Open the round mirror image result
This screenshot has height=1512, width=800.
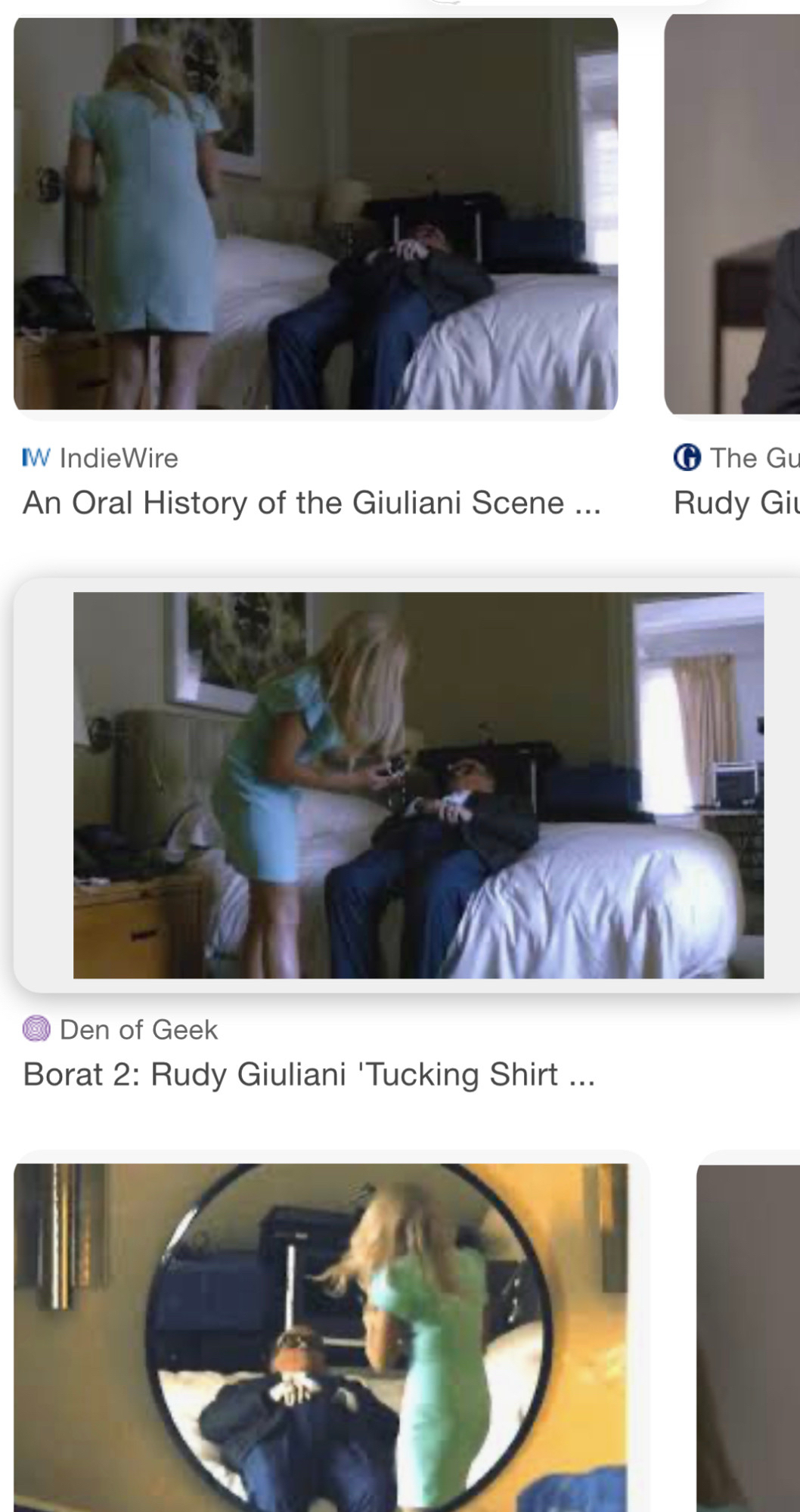[x=331, y=1337]
